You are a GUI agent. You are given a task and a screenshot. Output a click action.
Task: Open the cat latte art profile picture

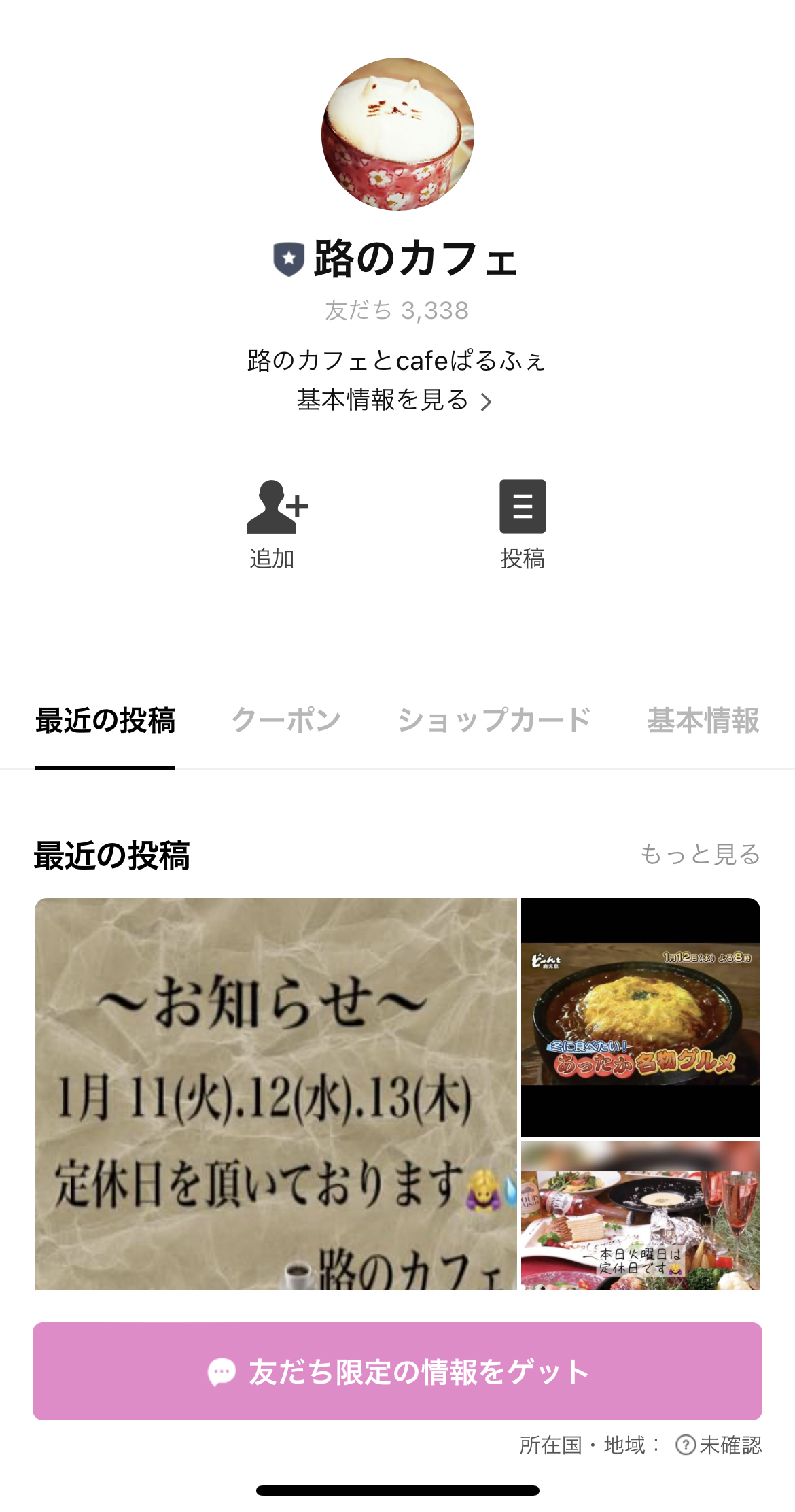coord(397,135)
